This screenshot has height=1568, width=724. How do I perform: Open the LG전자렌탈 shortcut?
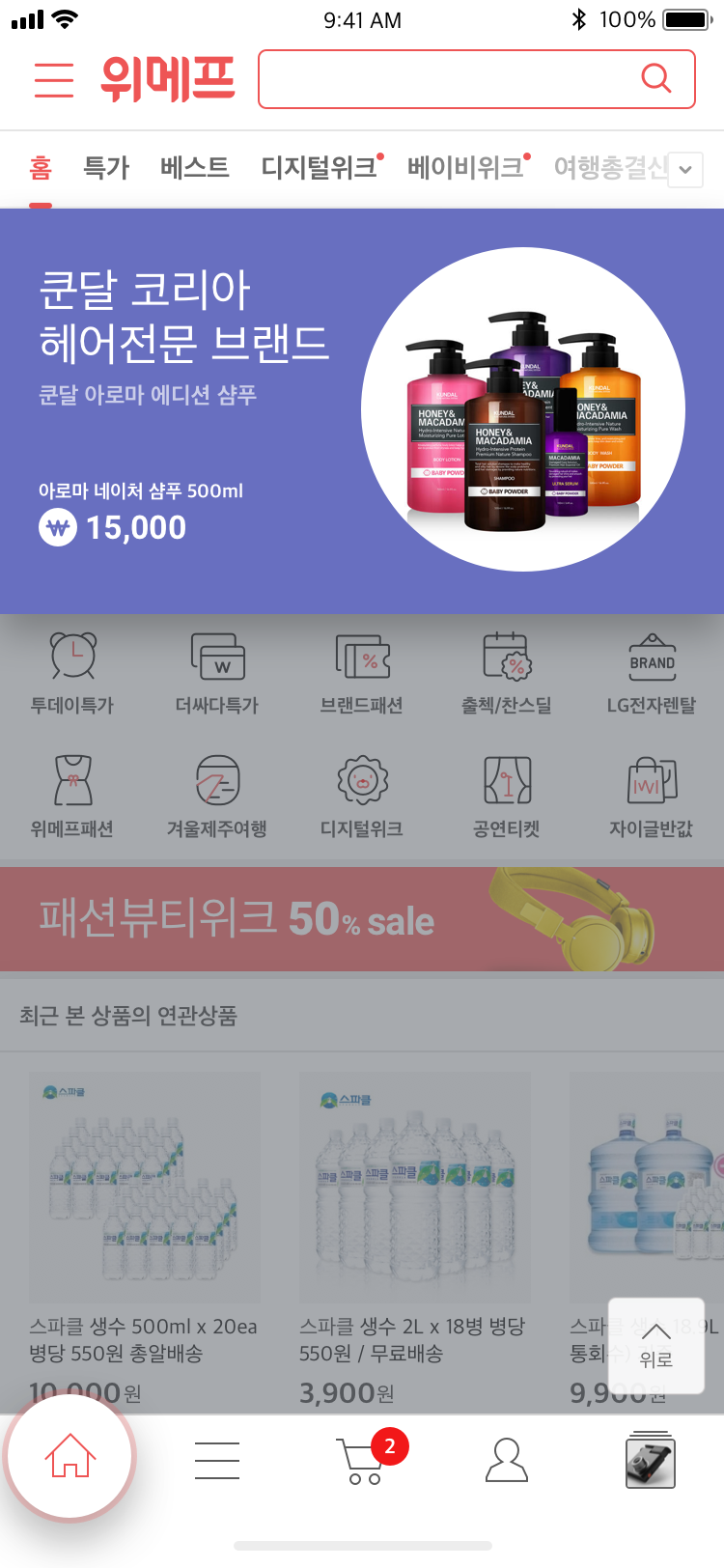pos(652,673)
